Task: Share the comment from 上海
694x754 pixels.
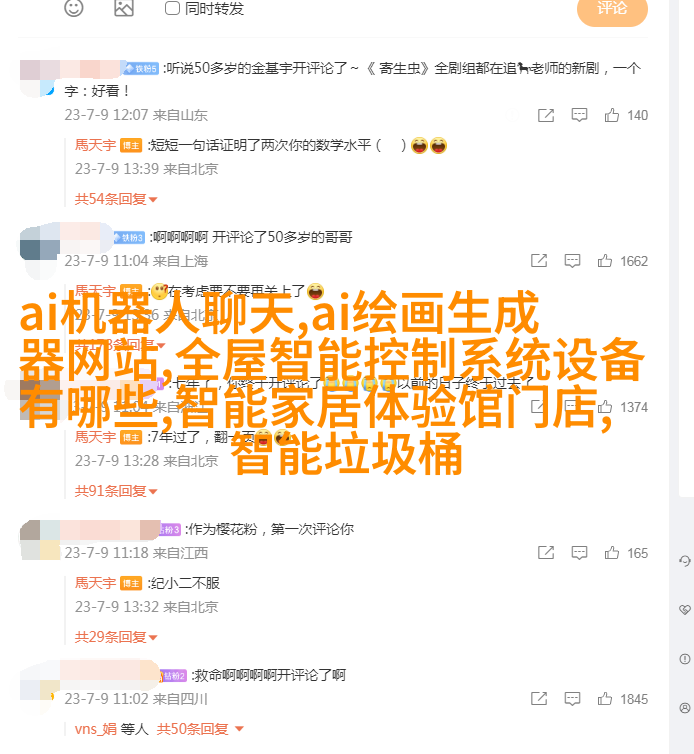Action: 539,261
